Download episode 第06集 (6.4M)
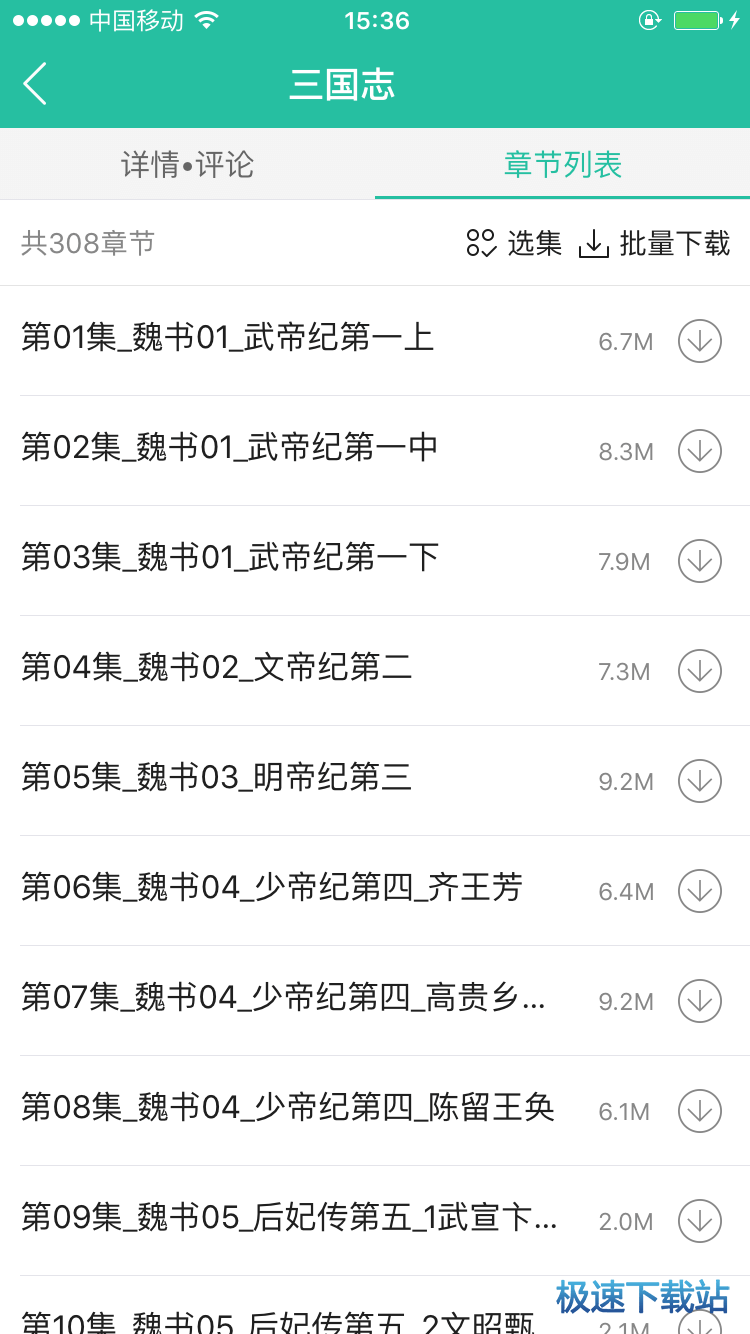The image size is (750, 1334). pyautogui.click(x=700, y=891)
